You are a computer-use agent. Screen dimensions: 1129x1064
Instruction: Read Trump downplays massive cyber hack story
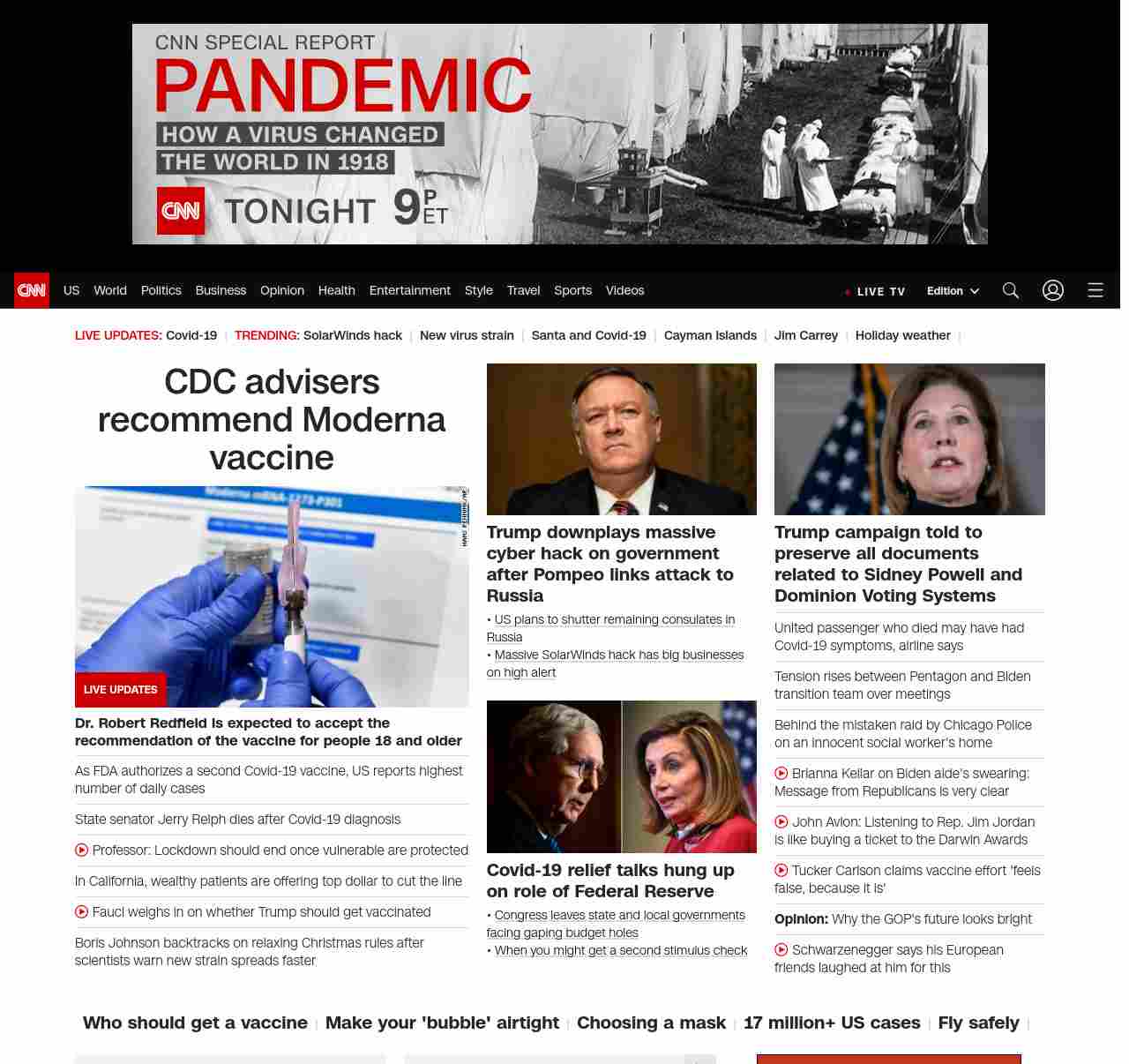(x=609, y=564)
